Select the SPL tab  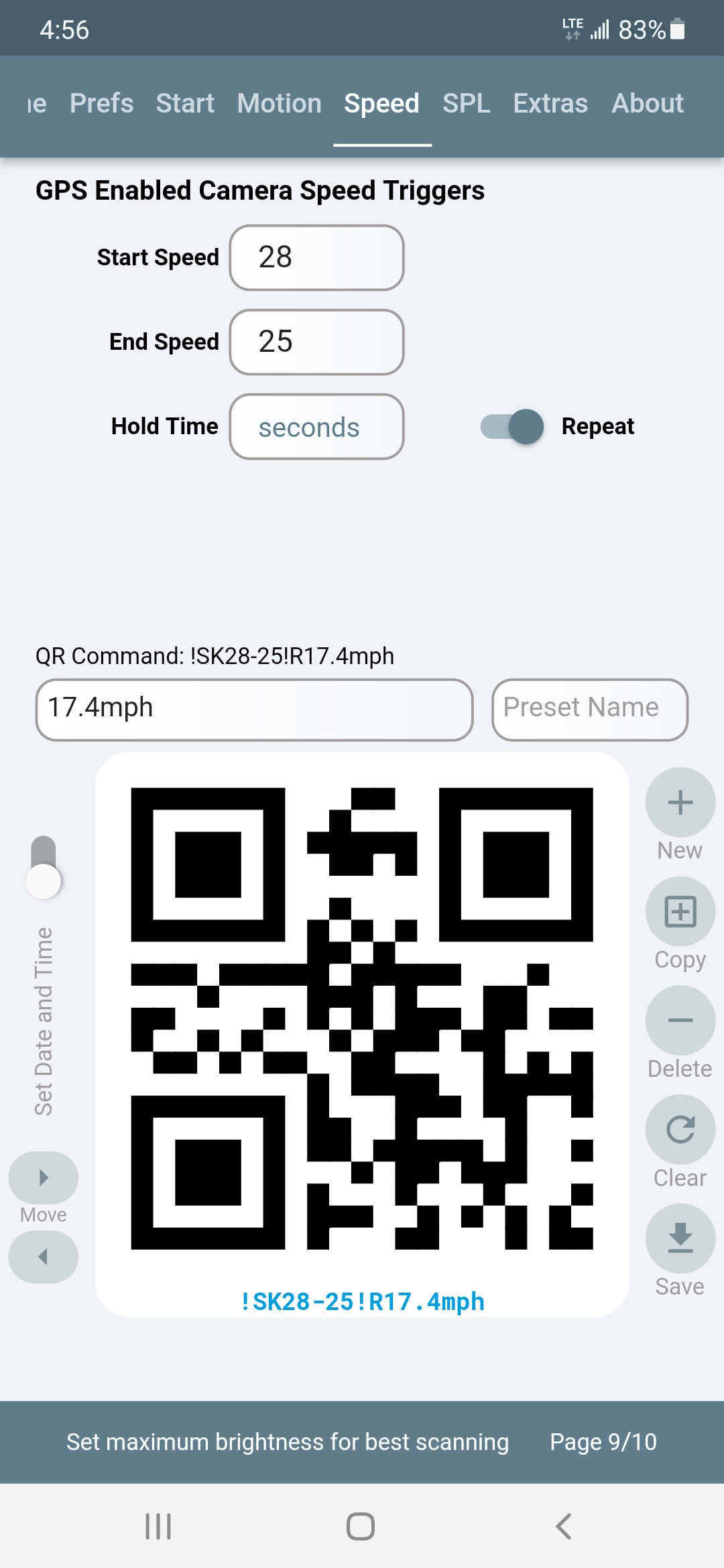[466, 103]
